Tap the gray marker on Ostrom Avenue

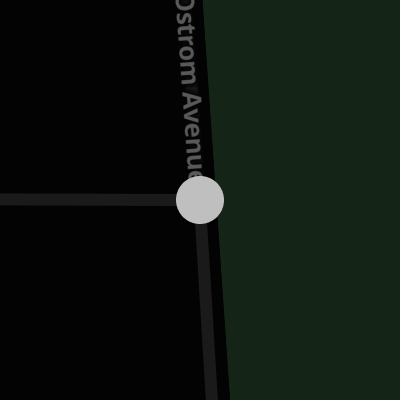(200, 200)
